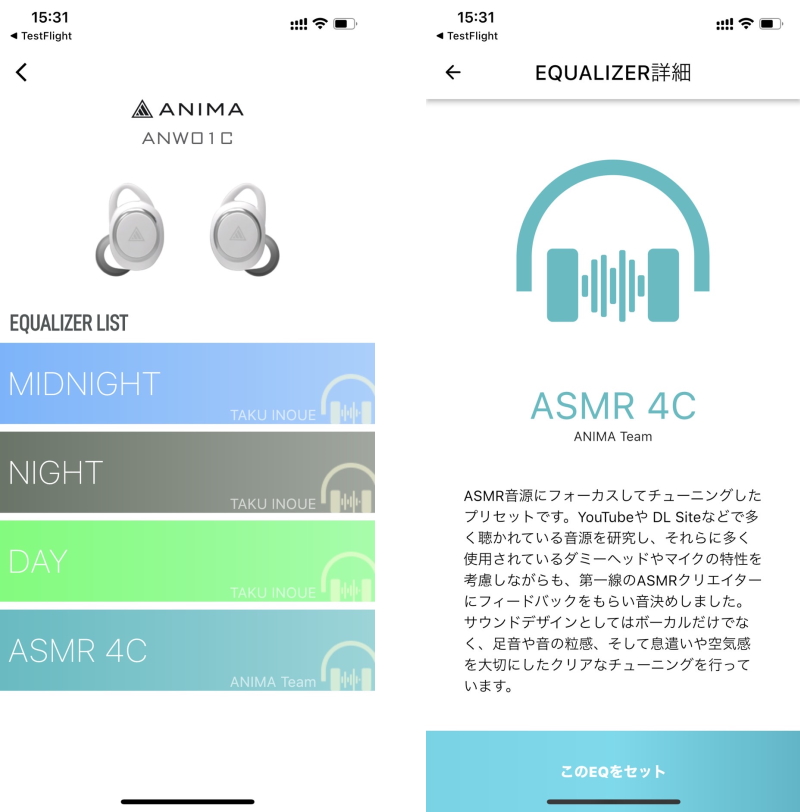Open the NIGHT equalizer preset
This screenshot has width=800, height=812.
187,472
